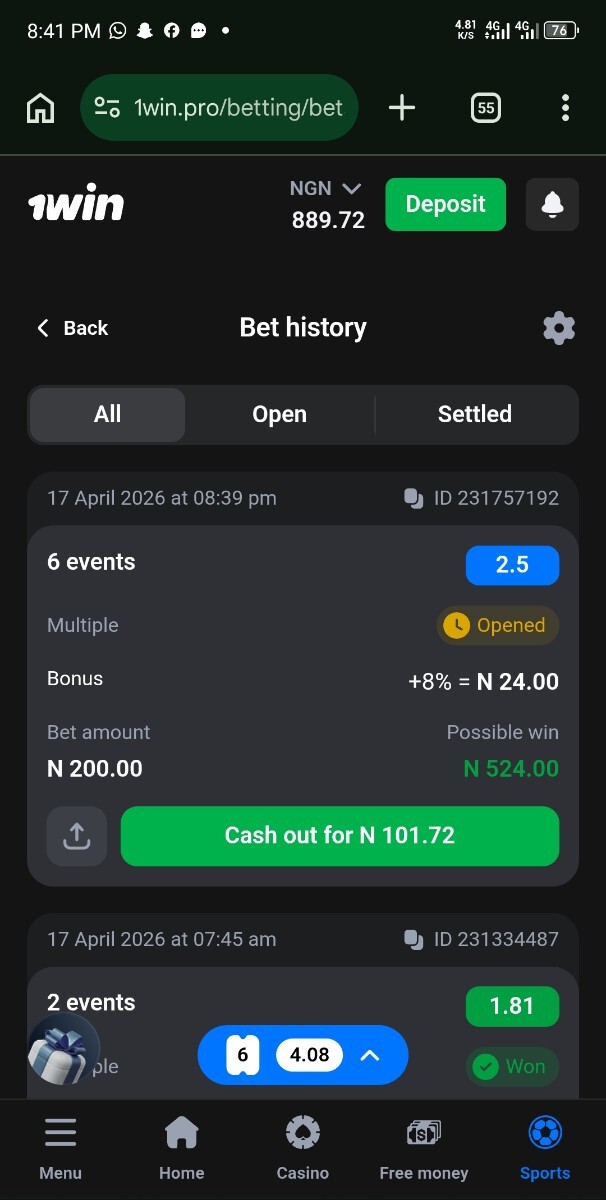
Task: Open the notifications bell
Action: (552, 204)
